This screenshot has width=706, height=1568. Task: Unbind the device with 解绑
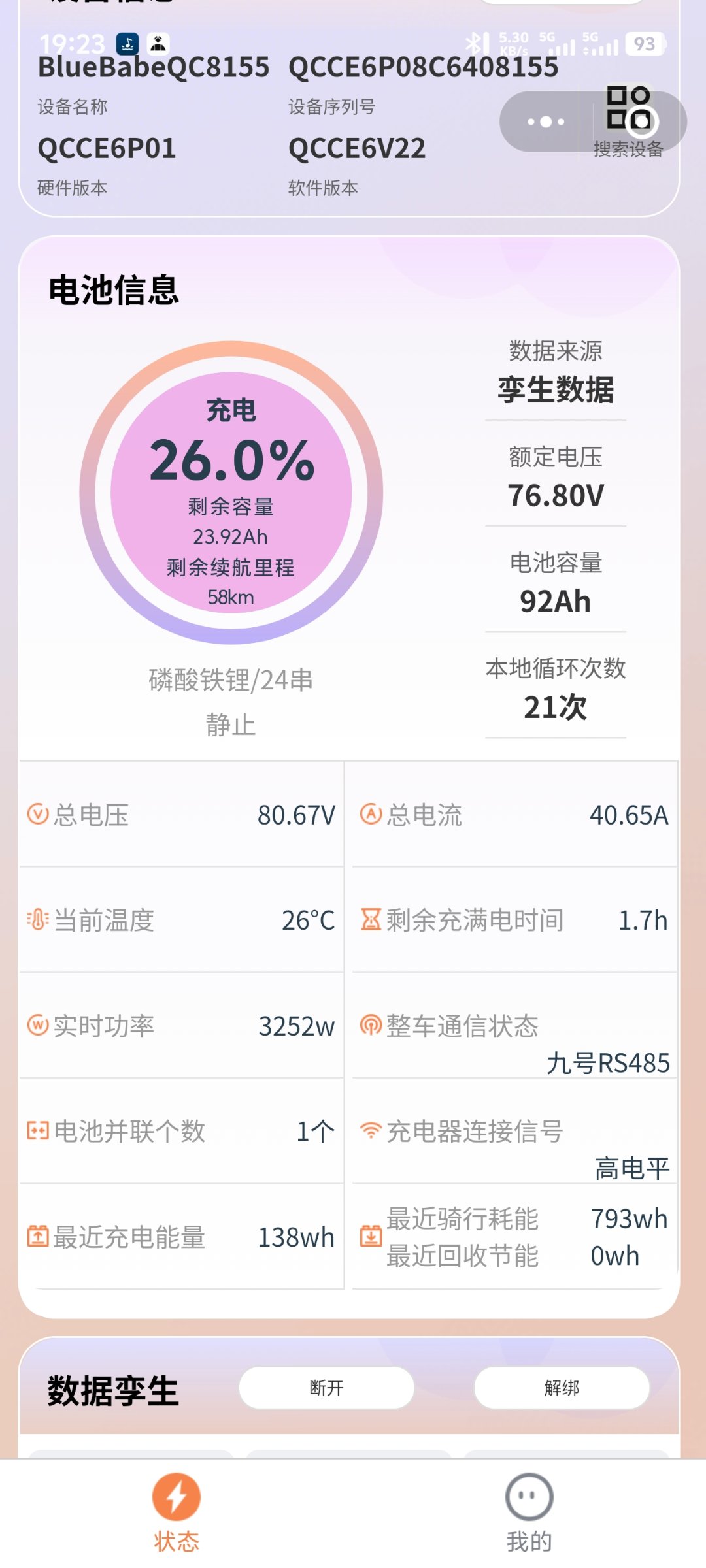562,1388
